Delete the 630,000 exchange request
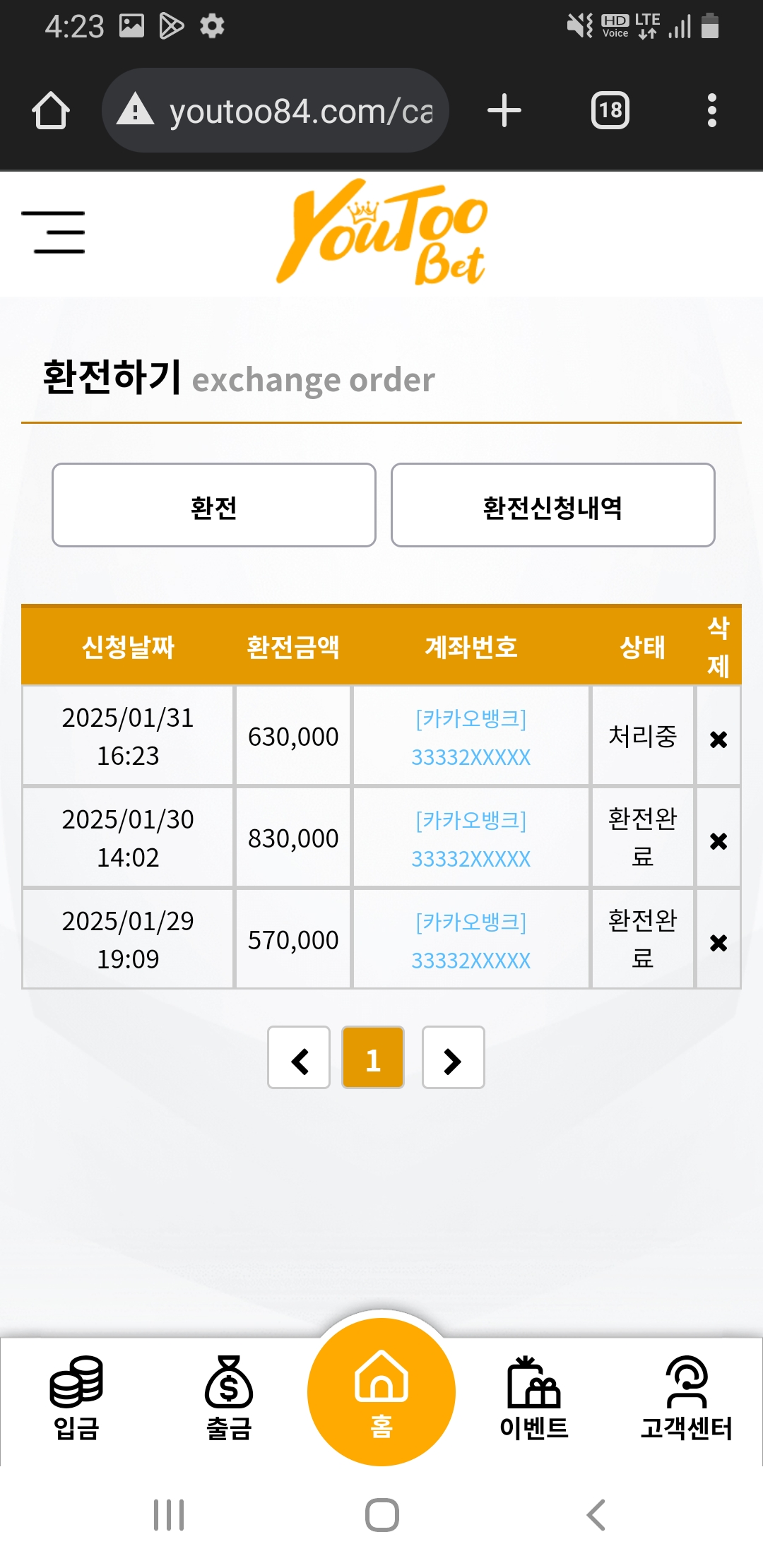 (718, 739)
